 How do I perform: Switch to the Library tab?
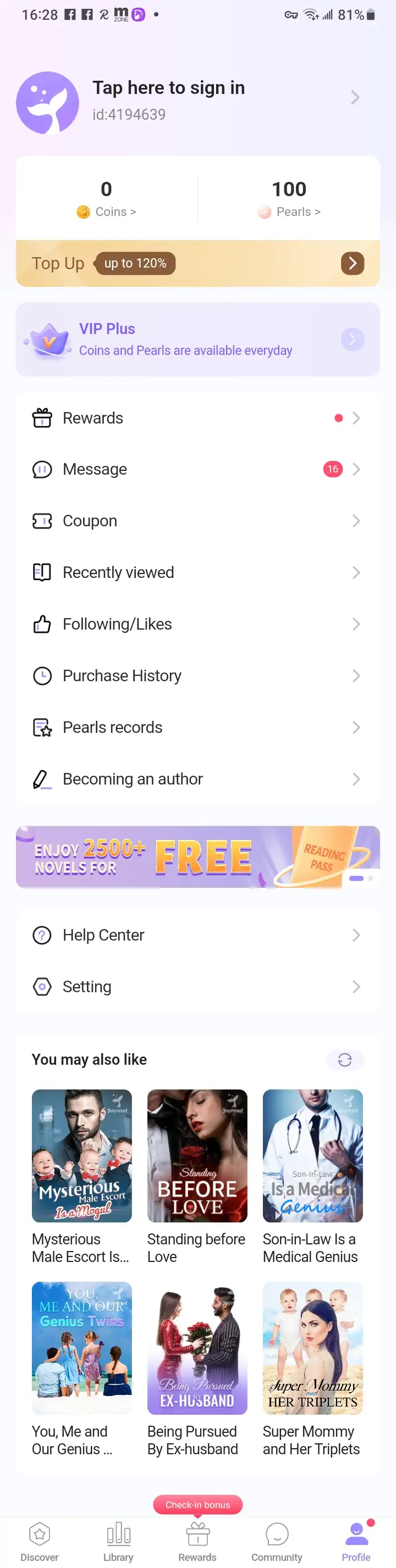click(118, 1541)
